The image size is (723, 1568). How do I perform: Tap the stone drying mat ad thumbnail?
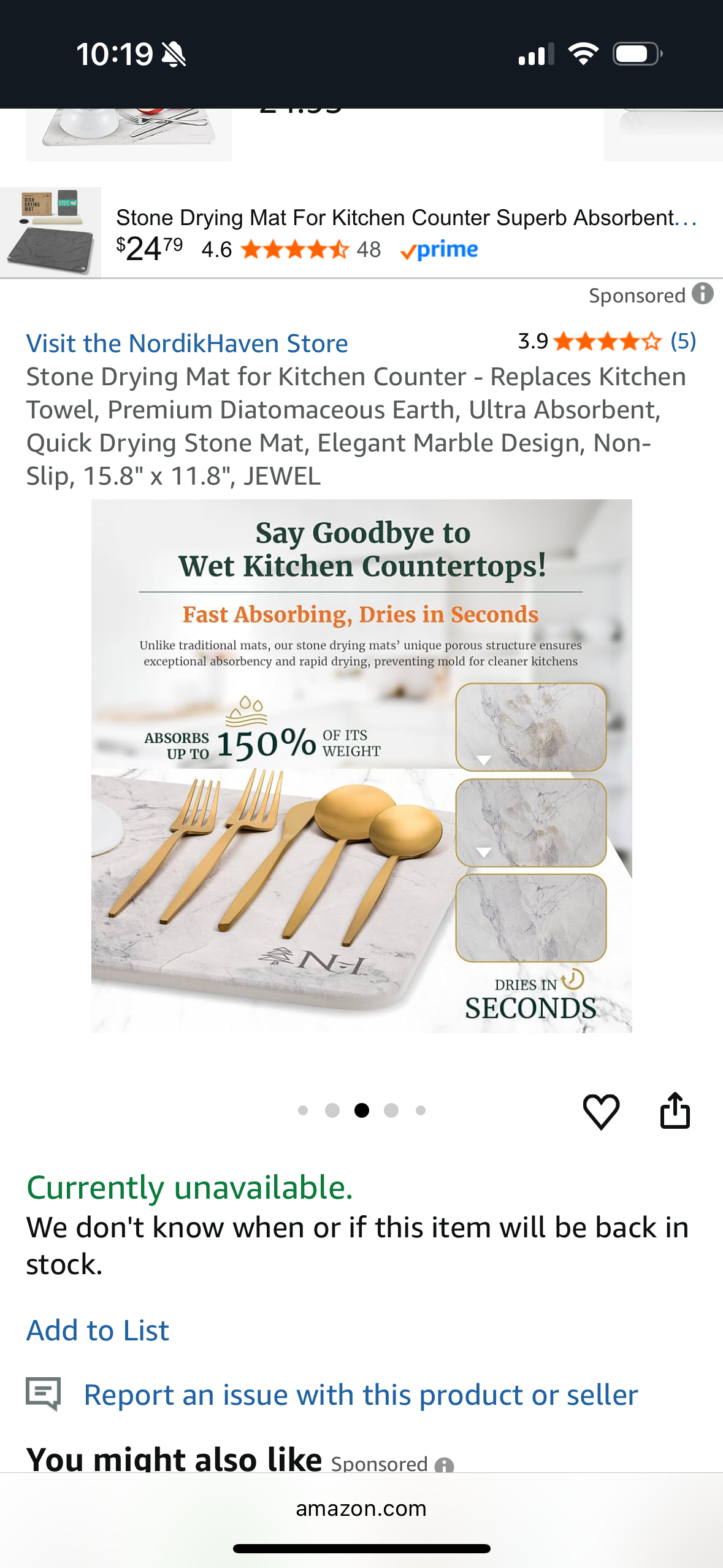point(51,230)
